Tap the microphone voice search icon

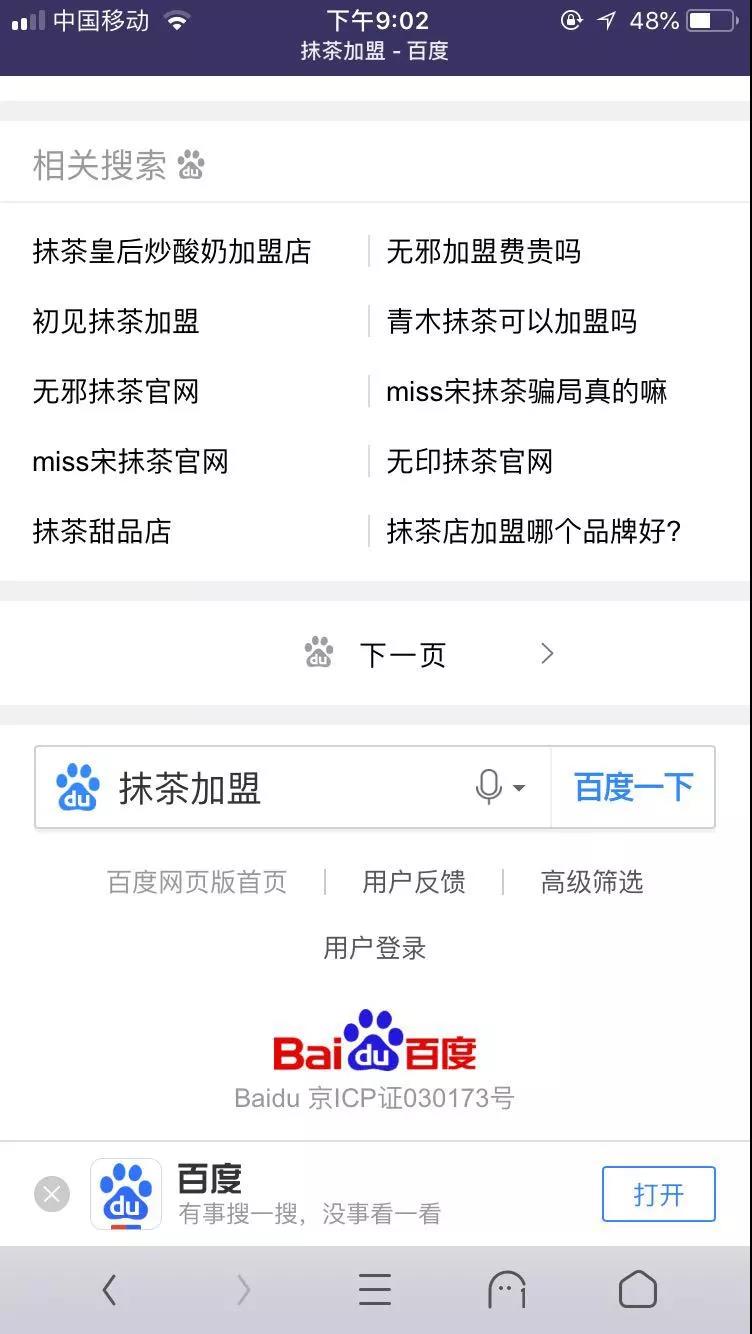coord(490,788)
